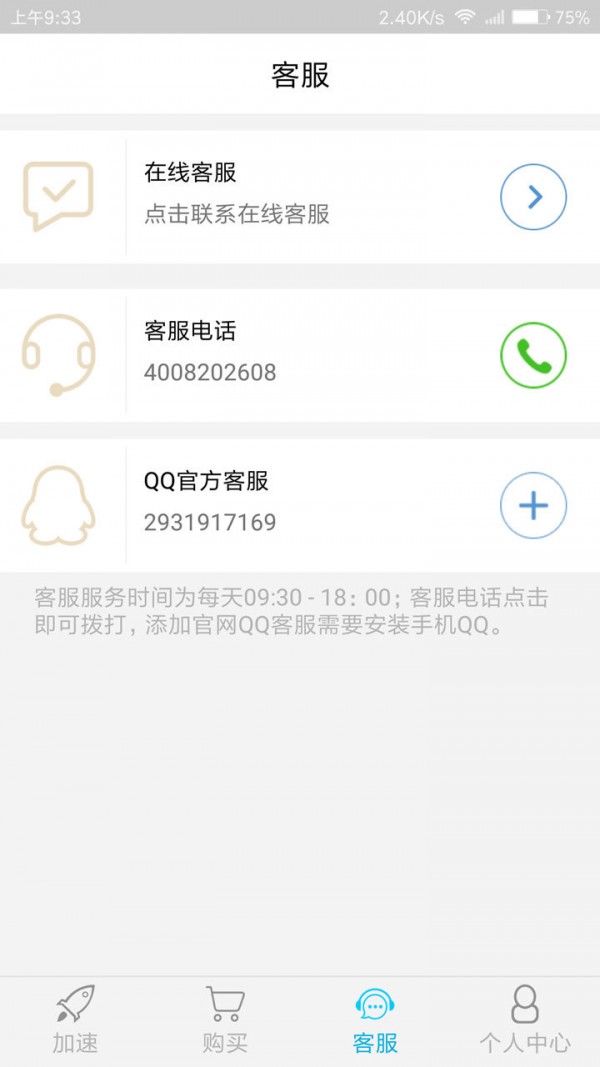Select the 客服 tab
This screenshot has width=600, height=1067.
point(375,1020)
